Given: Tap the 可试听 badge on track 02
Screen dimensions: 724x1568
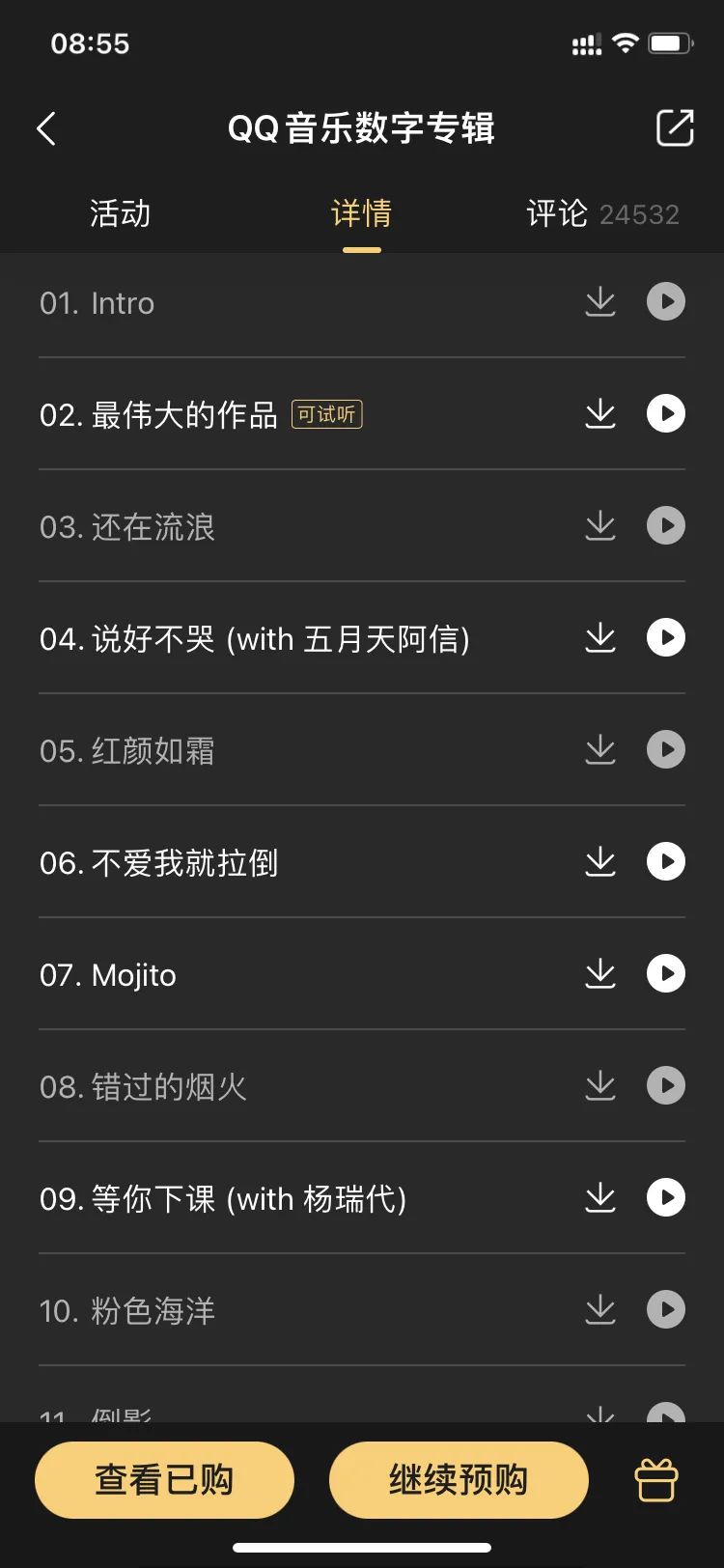Looking at the screenshot, I should 327,413.
